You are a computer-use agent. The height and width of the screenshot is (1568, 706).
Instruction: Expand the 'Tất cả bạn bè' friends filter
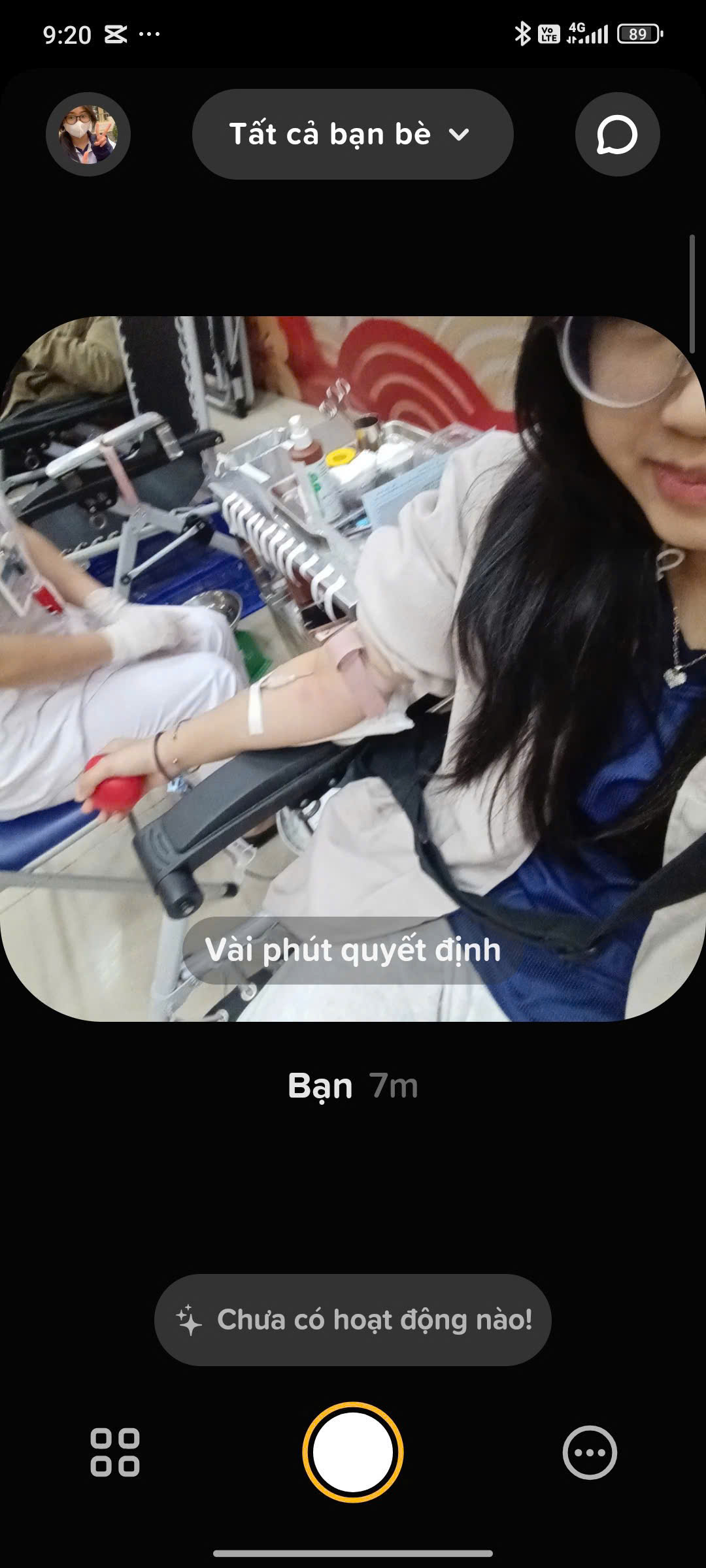pos(352,134)
